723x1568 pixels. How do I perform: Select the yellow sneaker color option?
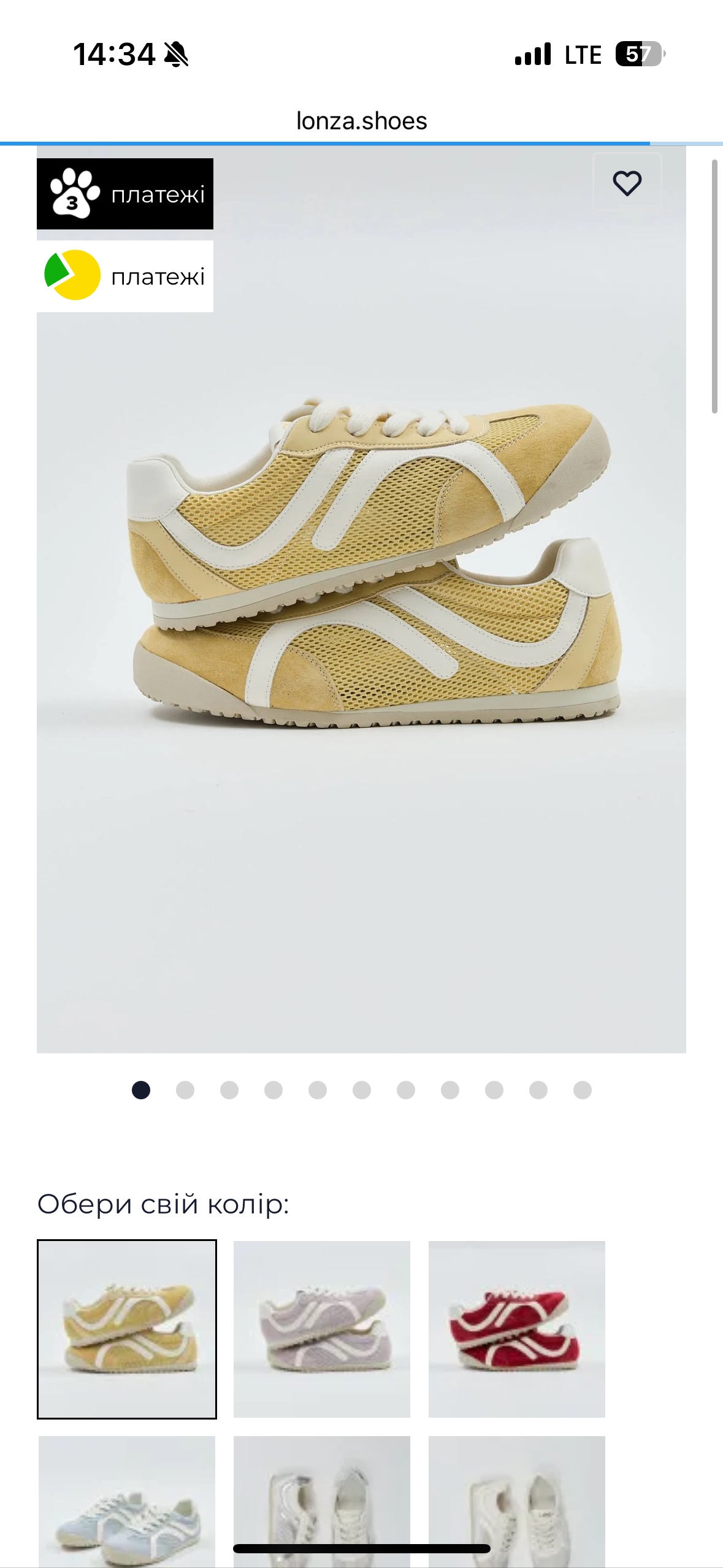127,1329
